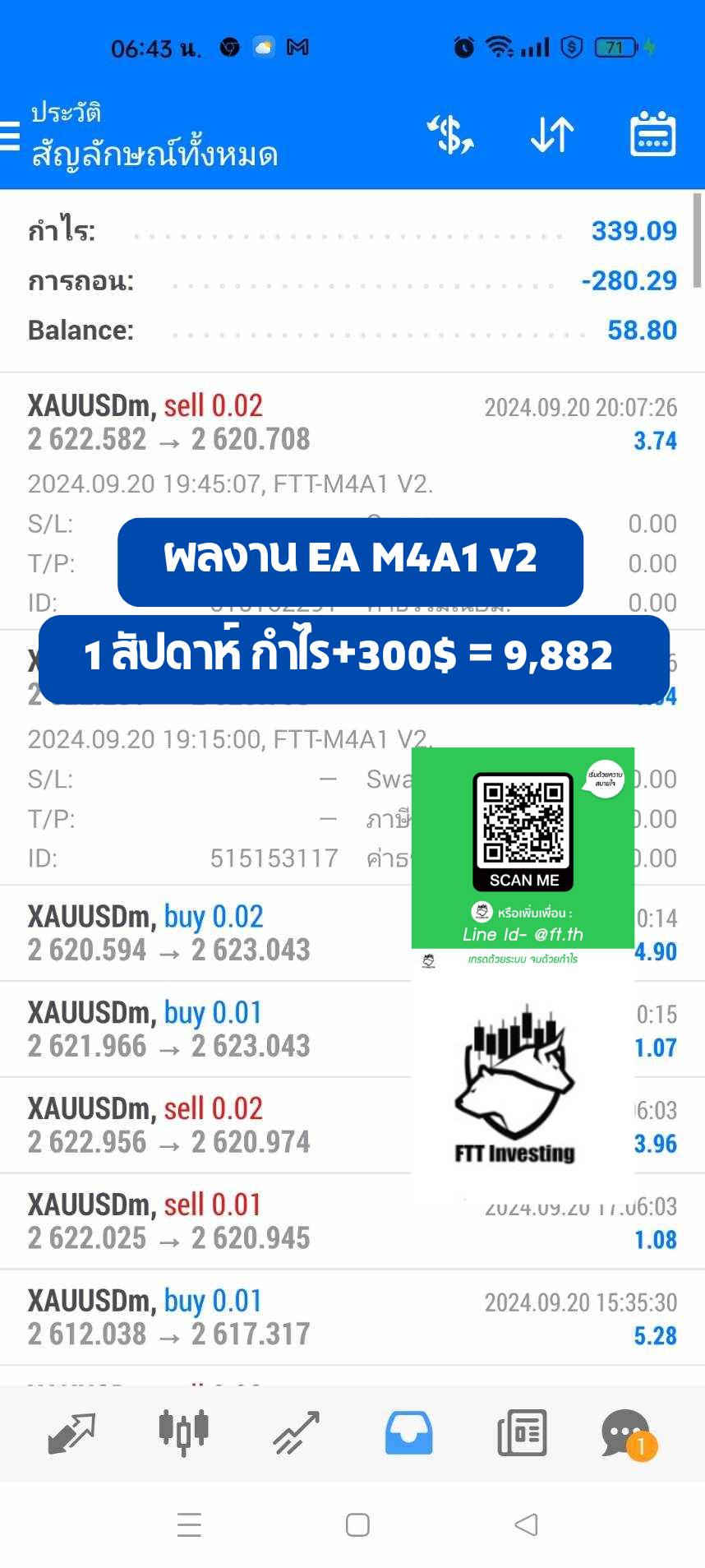Tap the system back button
Screen dimensions: 705x1568
(x=526, y=1524)
